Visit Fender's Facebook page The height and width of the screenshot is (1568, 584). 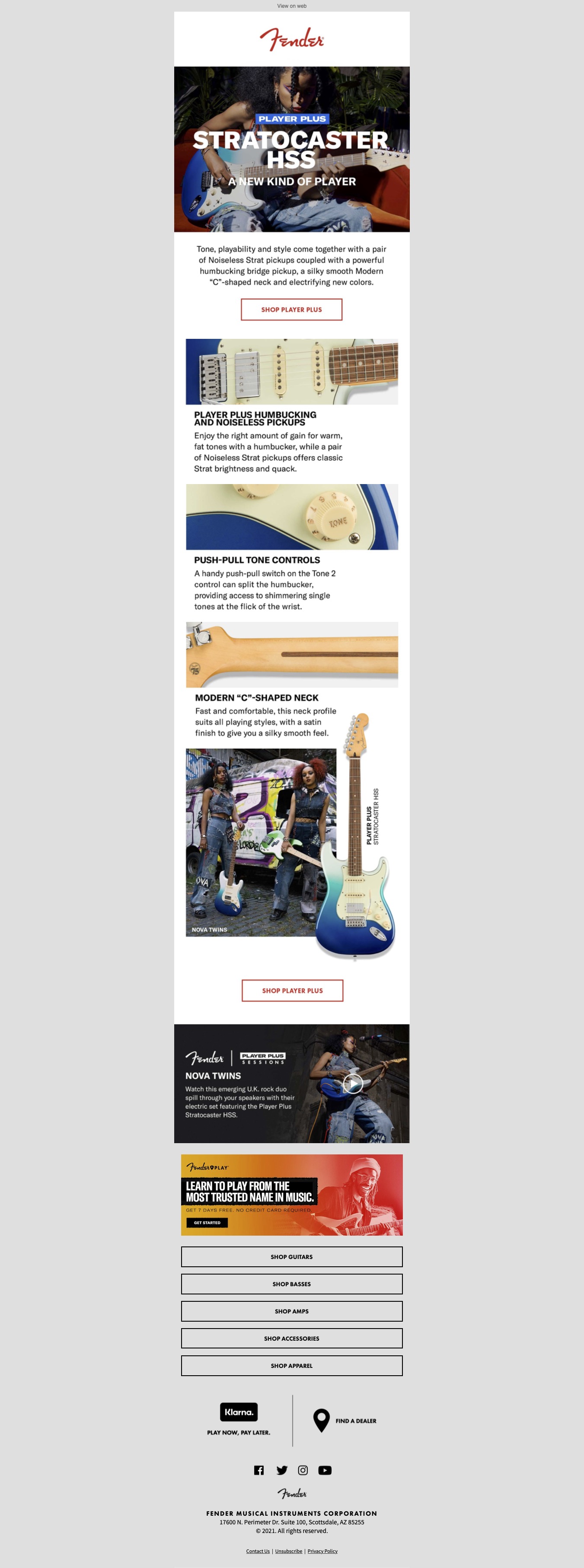(259, 1470)
